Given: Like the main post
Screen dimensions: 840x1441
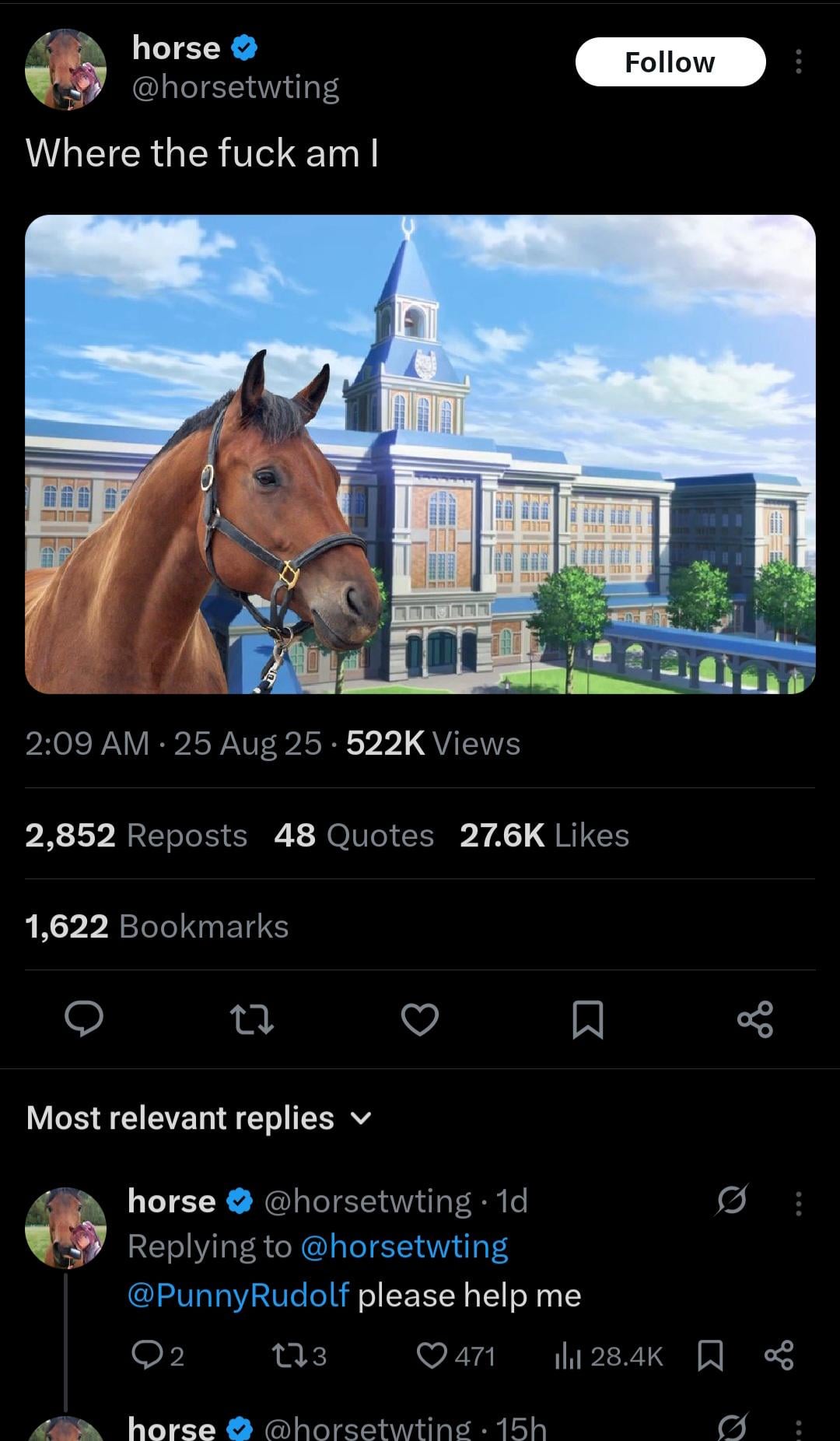Looking at the screenshot, I should 420,1019.
